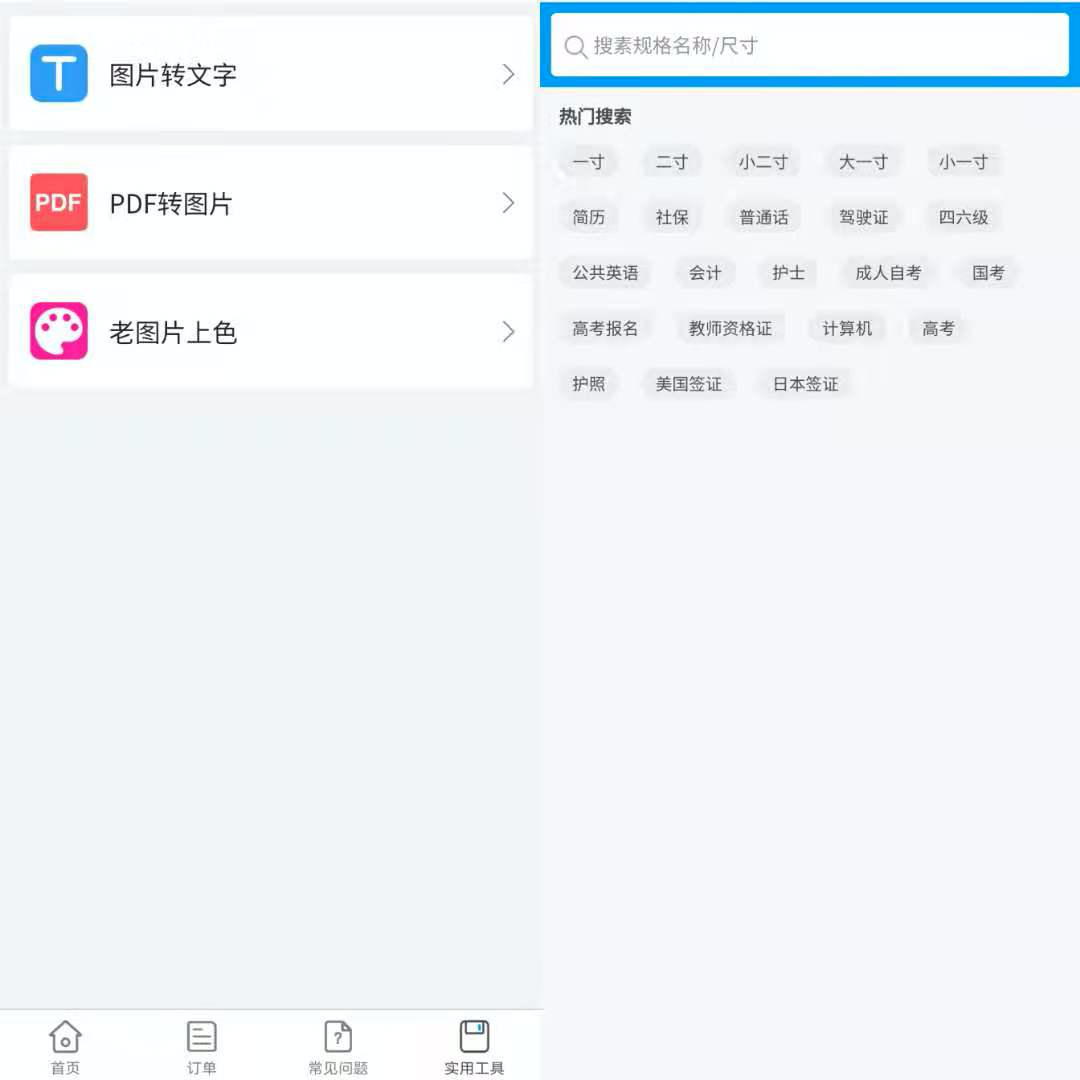
Task: Search for 驾驶证 photo size
Action: [x=863, y=217]
